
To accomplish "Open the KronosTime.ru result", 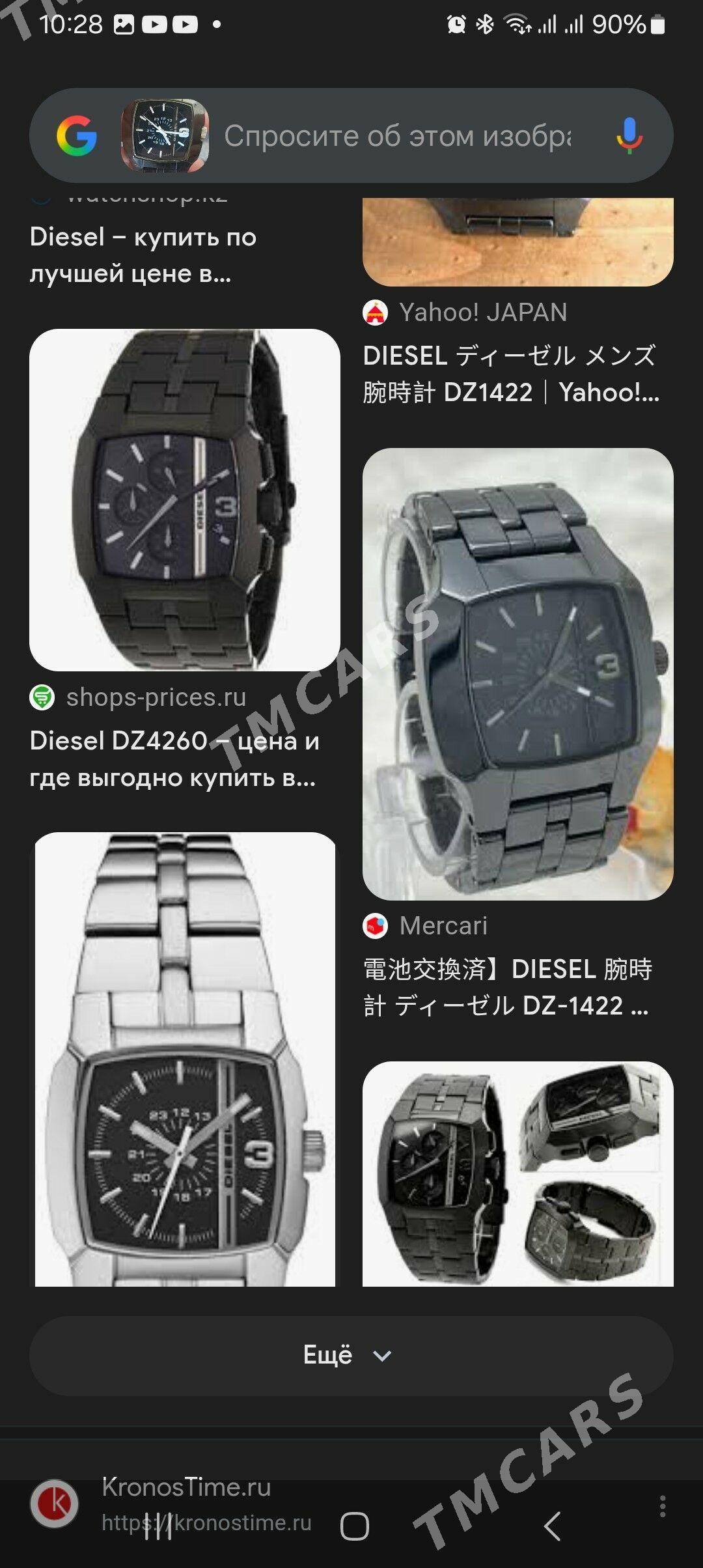I will tap(186, 1487).
